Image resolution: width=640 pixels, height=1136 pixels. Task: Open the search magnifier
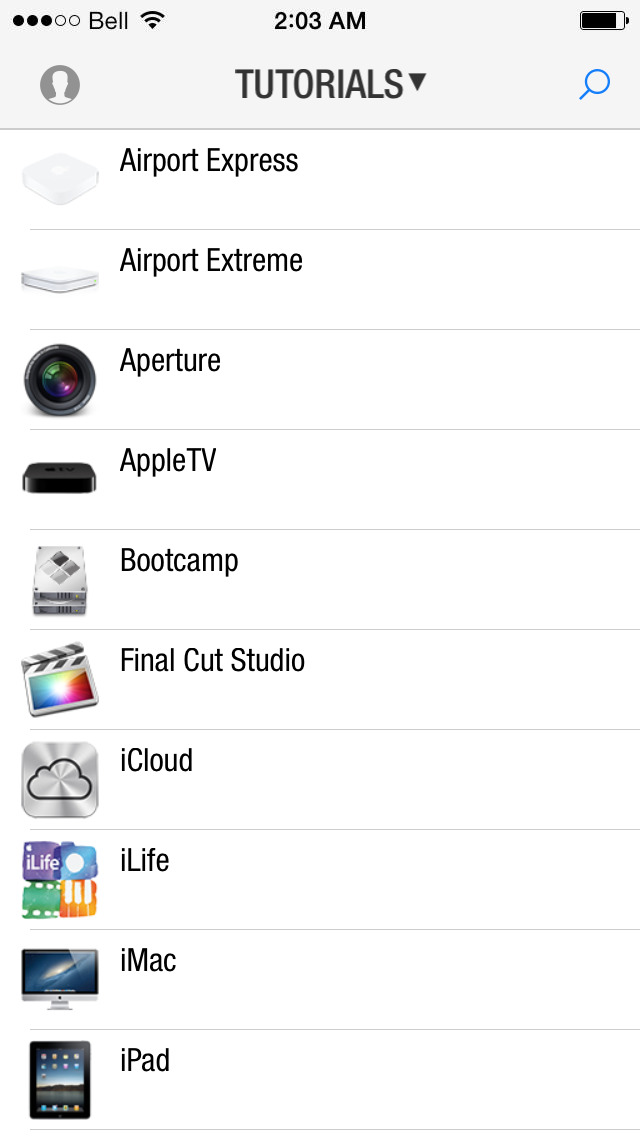pyautogui.click(x=594, y=85)
